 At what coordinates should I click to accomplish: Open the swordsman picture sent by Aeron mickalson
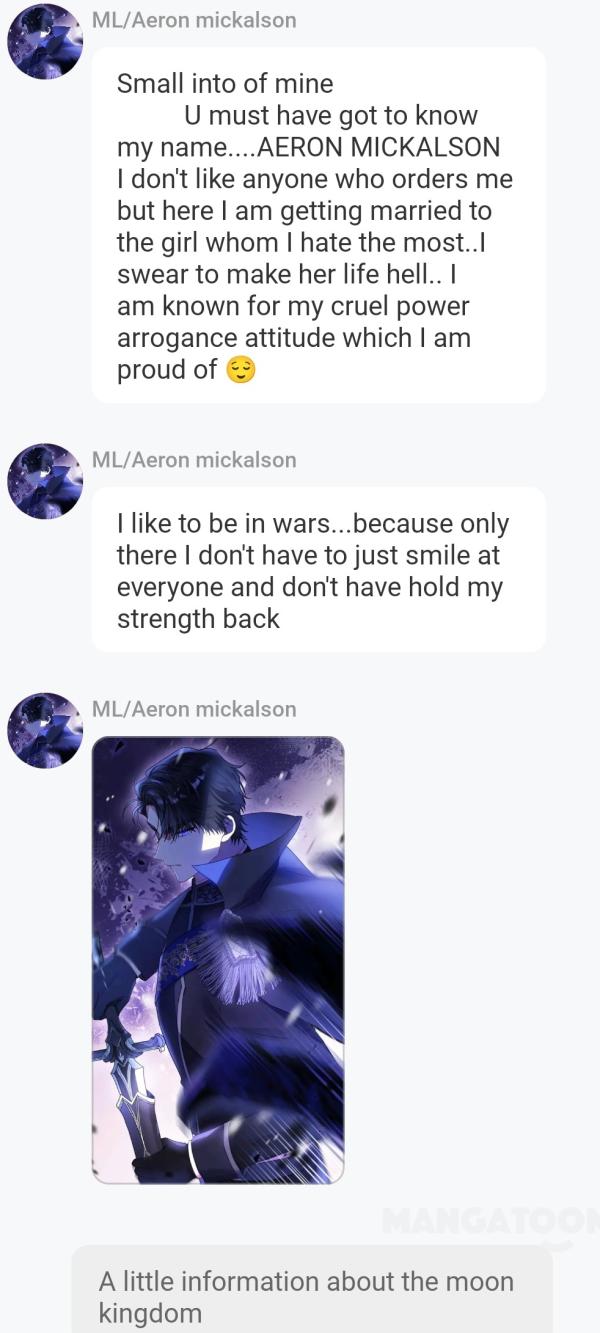click(218, 959)
